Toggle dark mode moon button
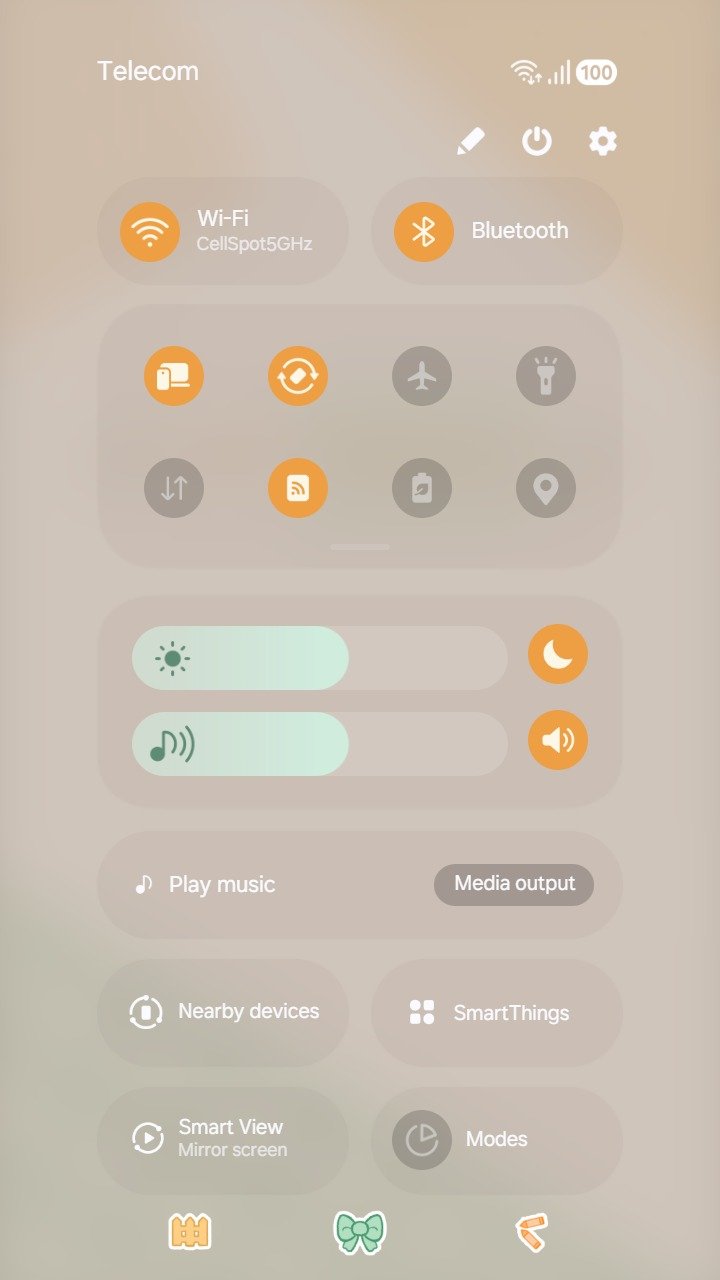Image resolution: width=720 pixels, height=1280 pixels. 558,654
